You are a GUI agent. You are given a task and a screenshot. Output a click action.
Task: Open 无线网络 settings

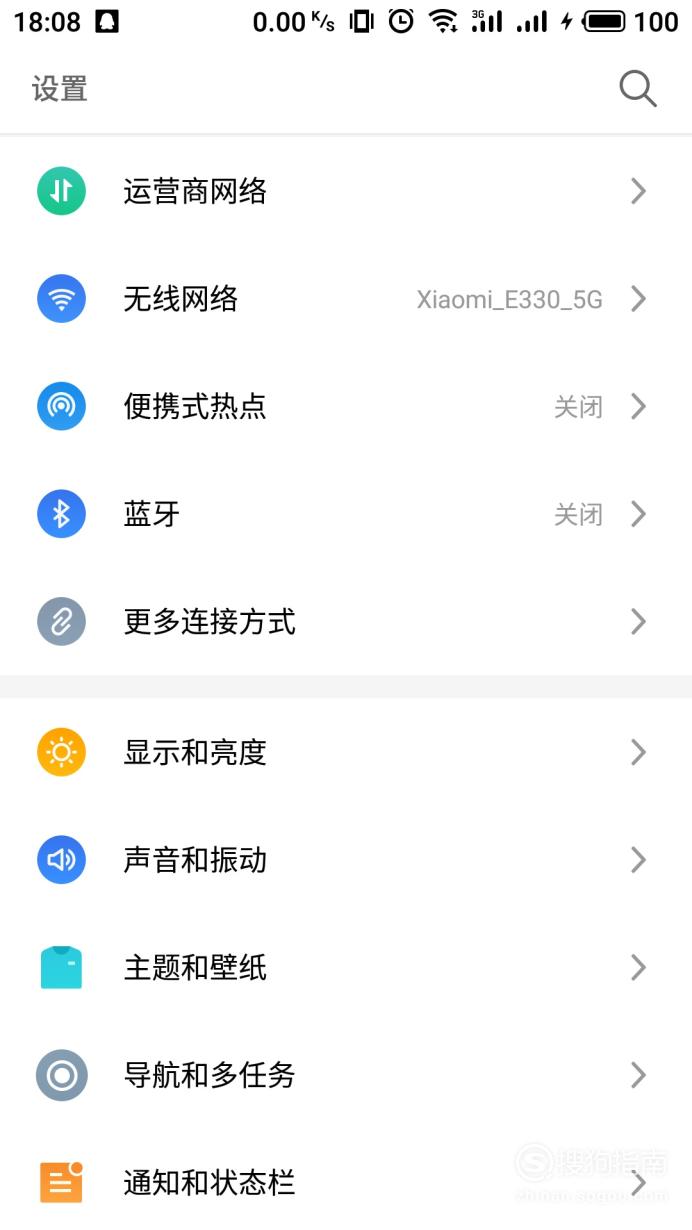(346, 299)
